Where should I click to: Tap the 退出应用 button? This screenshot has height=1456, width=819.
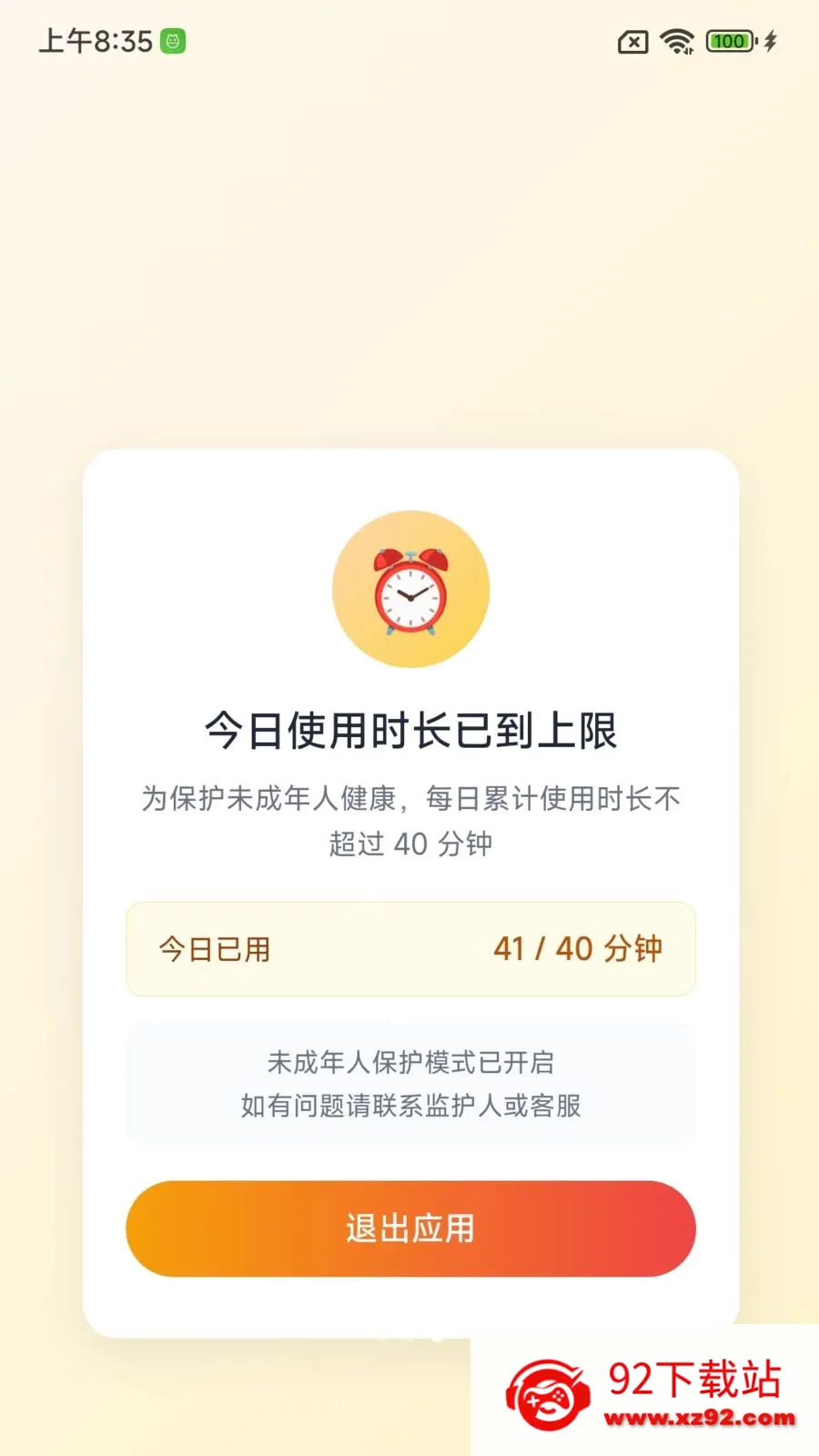point(410,1228)
